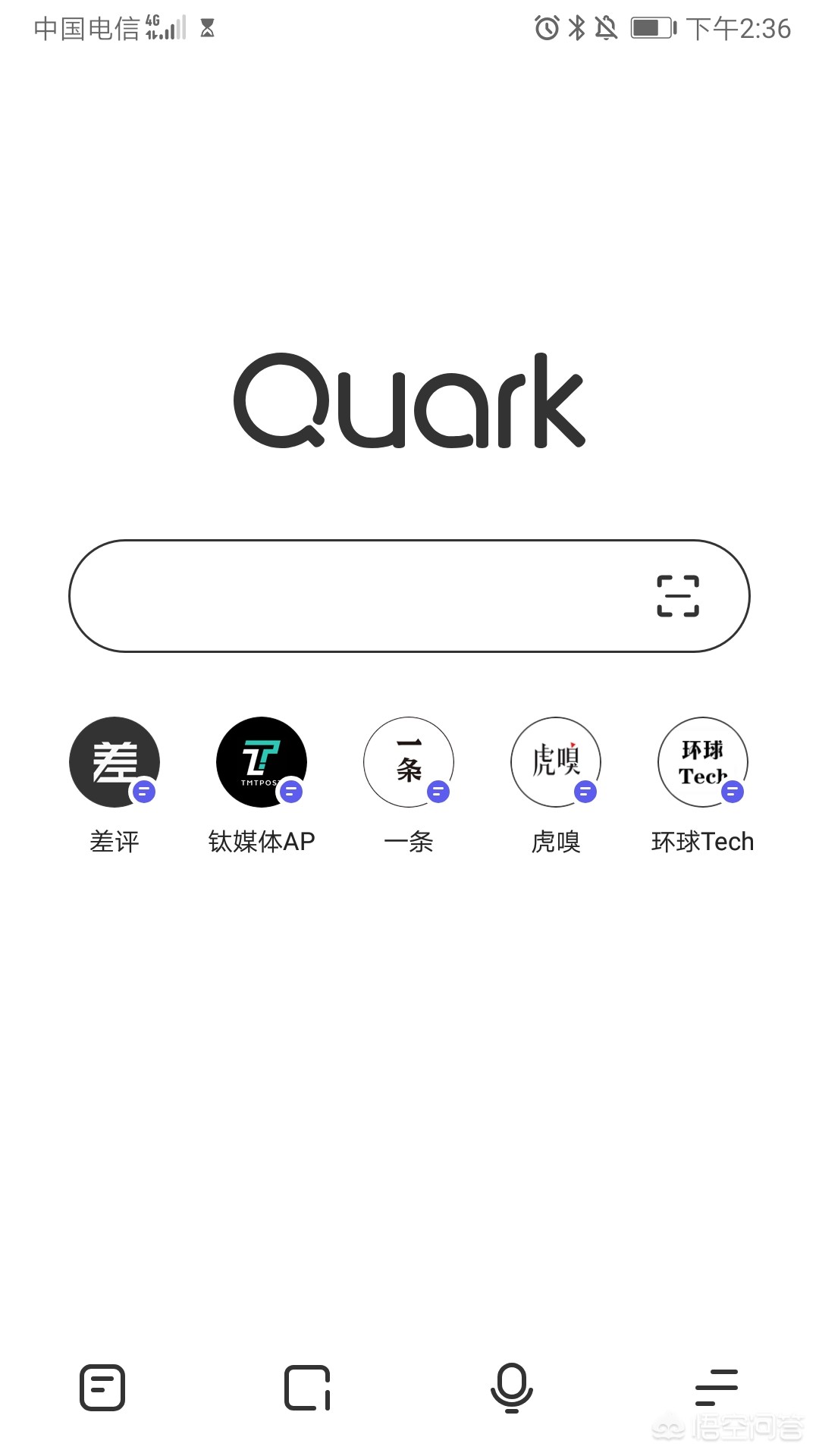Viewport: 819px width, 1456px height.
Task: Tap the Quark search box
Action: tap(356, 596)
